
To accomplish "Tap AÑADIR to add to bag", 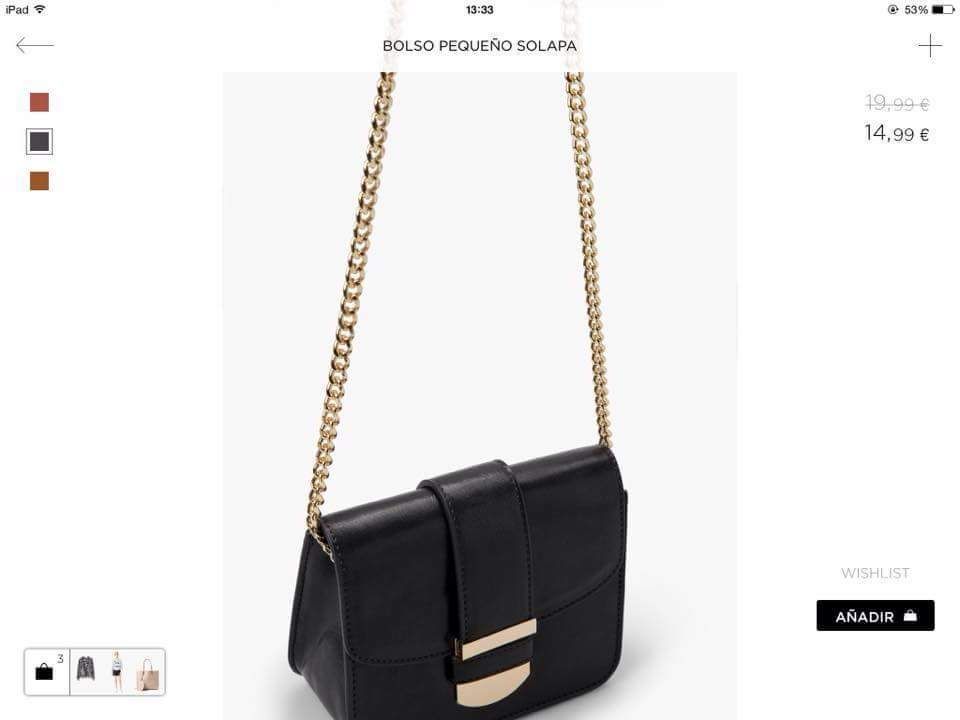I will tap(875, 616).
